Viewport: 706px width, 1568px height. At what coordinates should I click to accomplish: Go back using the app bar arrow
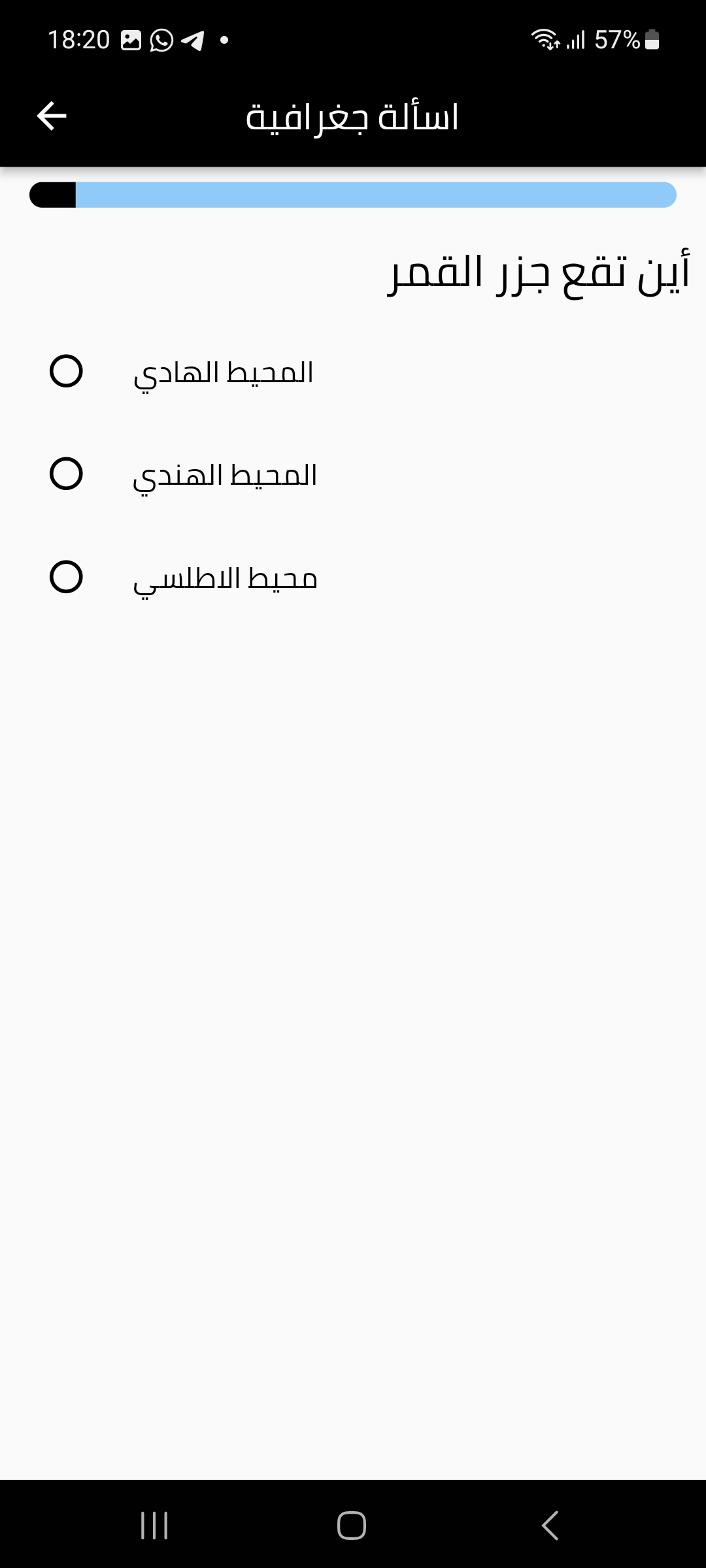[52, 116]
